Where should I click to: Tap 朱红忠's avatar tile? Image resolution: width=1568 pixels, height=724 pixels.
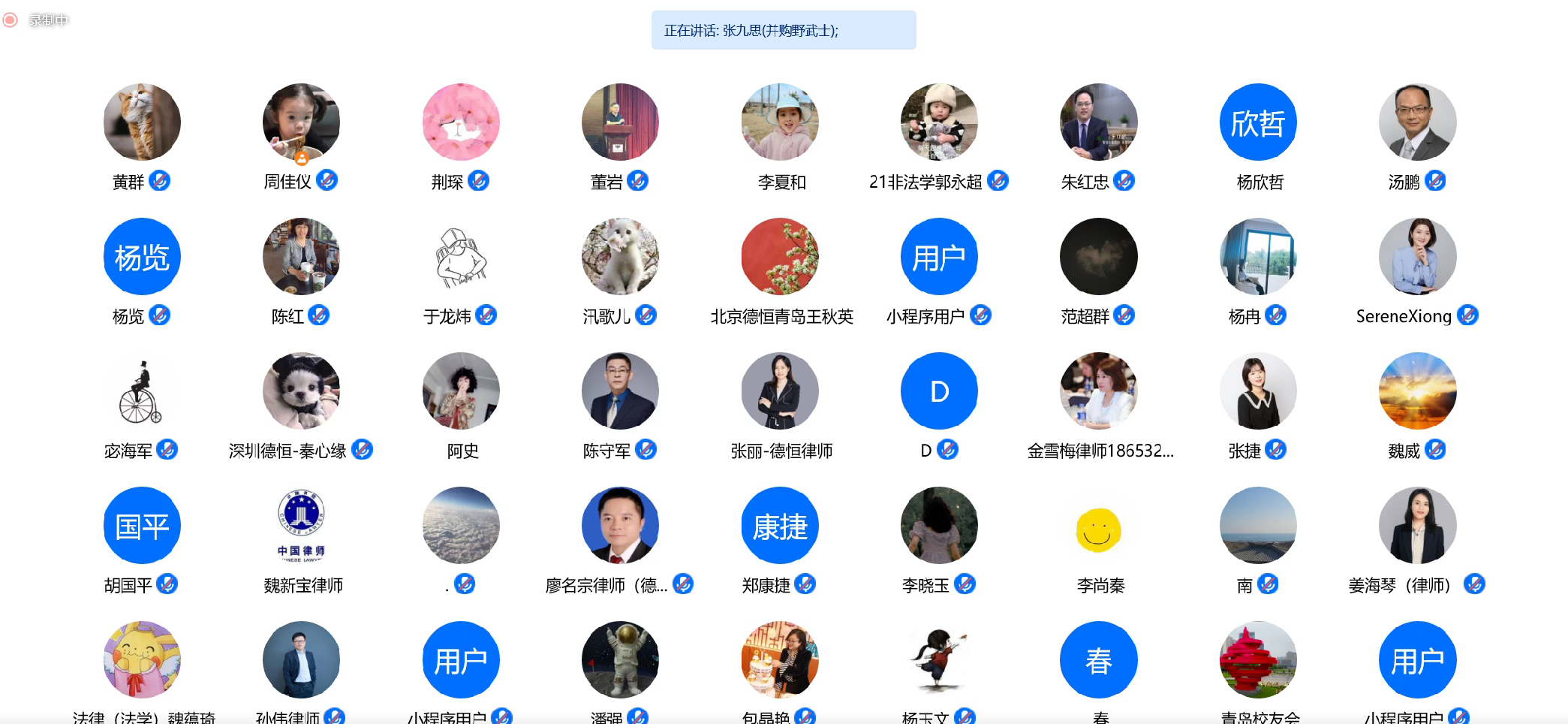click(1098, 122)
